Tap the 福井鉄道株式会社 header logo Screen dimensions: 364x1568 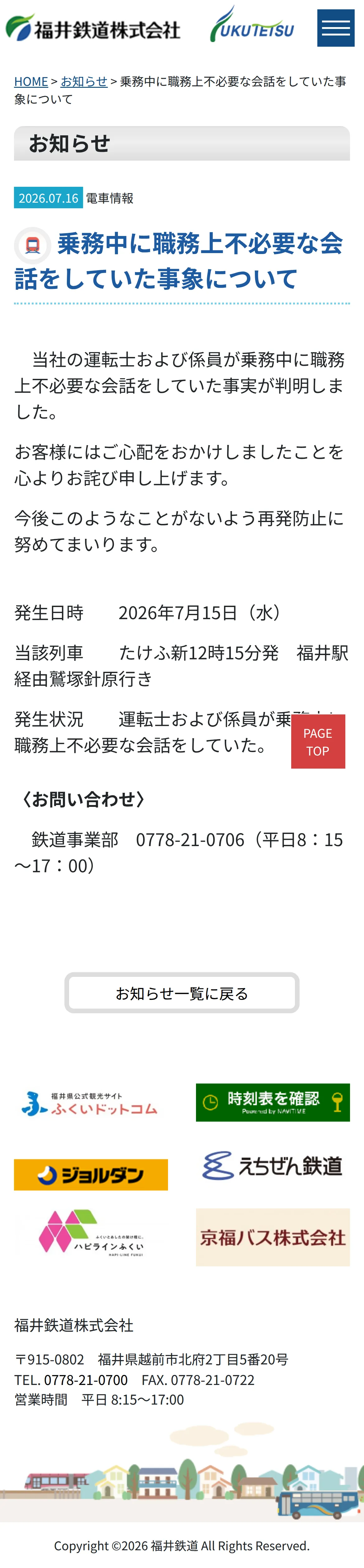point(93,28)
